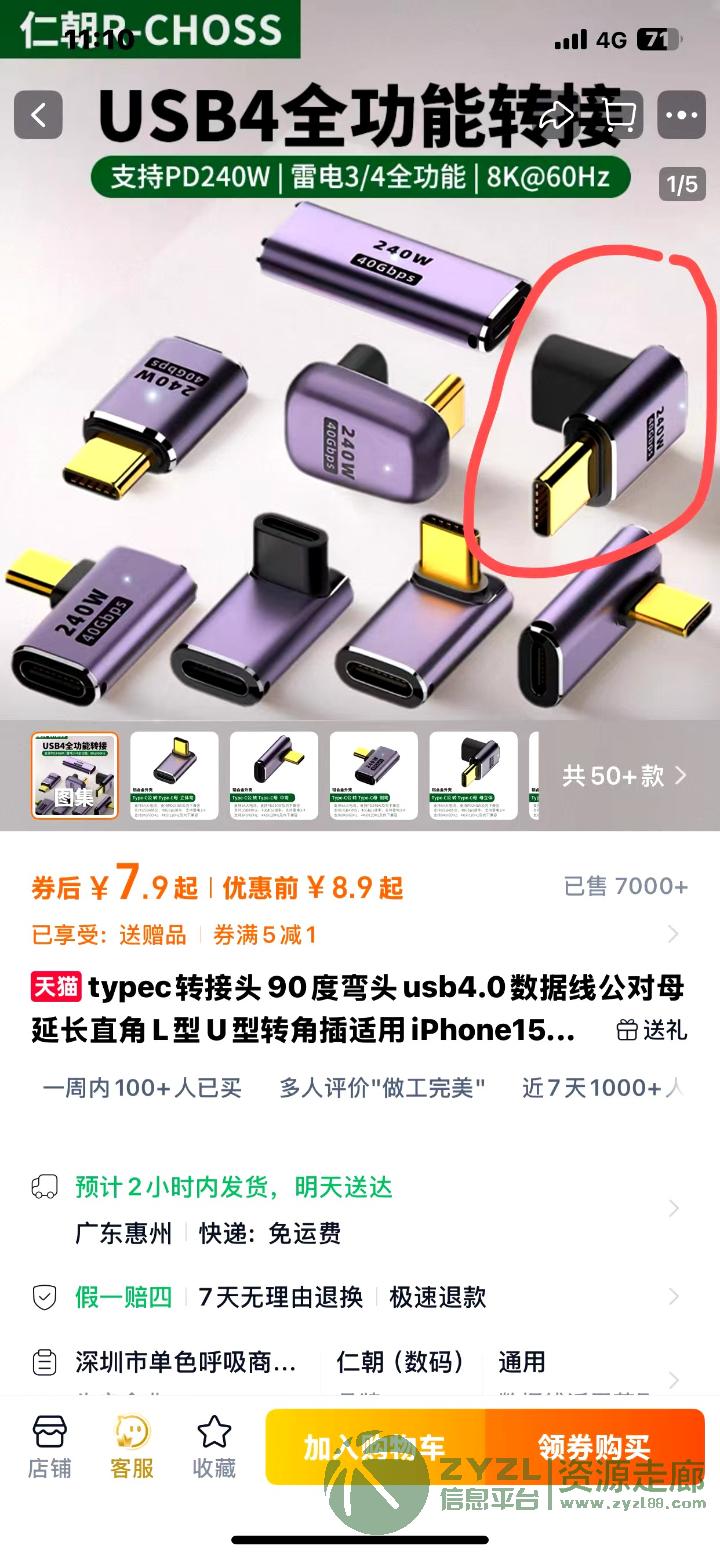Visit the 店铺 store page
Screen dimensions: 720x1558
coord(49,1446)
